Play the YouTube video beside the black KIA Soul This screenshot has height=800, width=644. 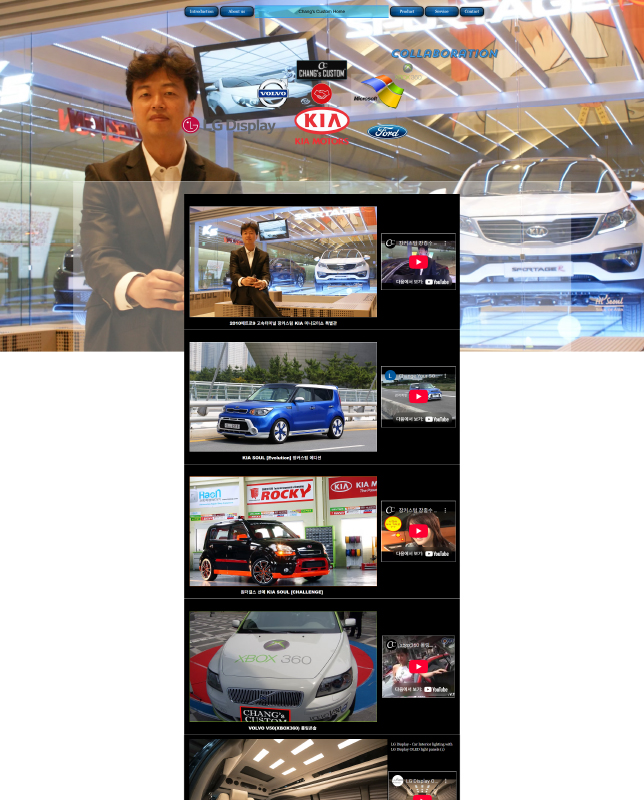(x=418, y=530)
